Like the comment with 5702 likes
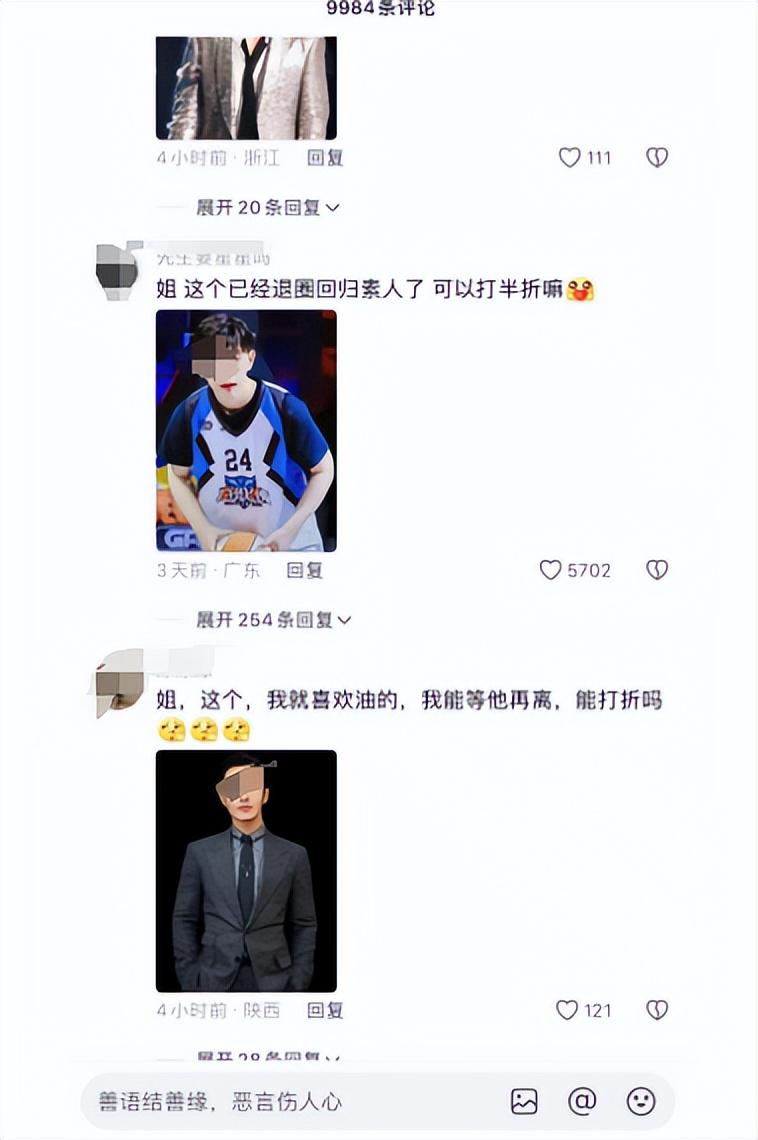Image resolution: width=758 pixels, height=1140 pixels. tap(551, 570)
